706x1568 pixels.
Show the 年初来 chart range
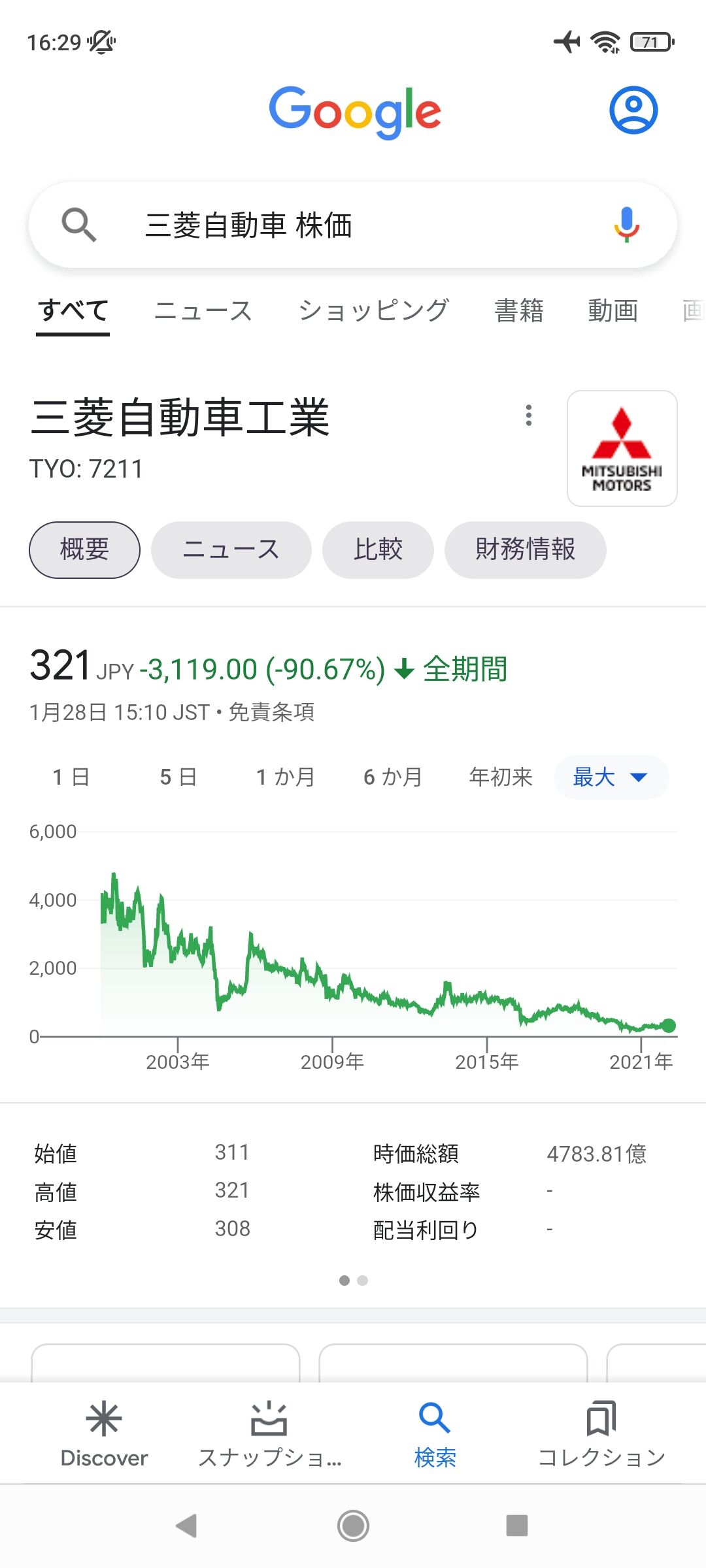click(x=501, y=777)
